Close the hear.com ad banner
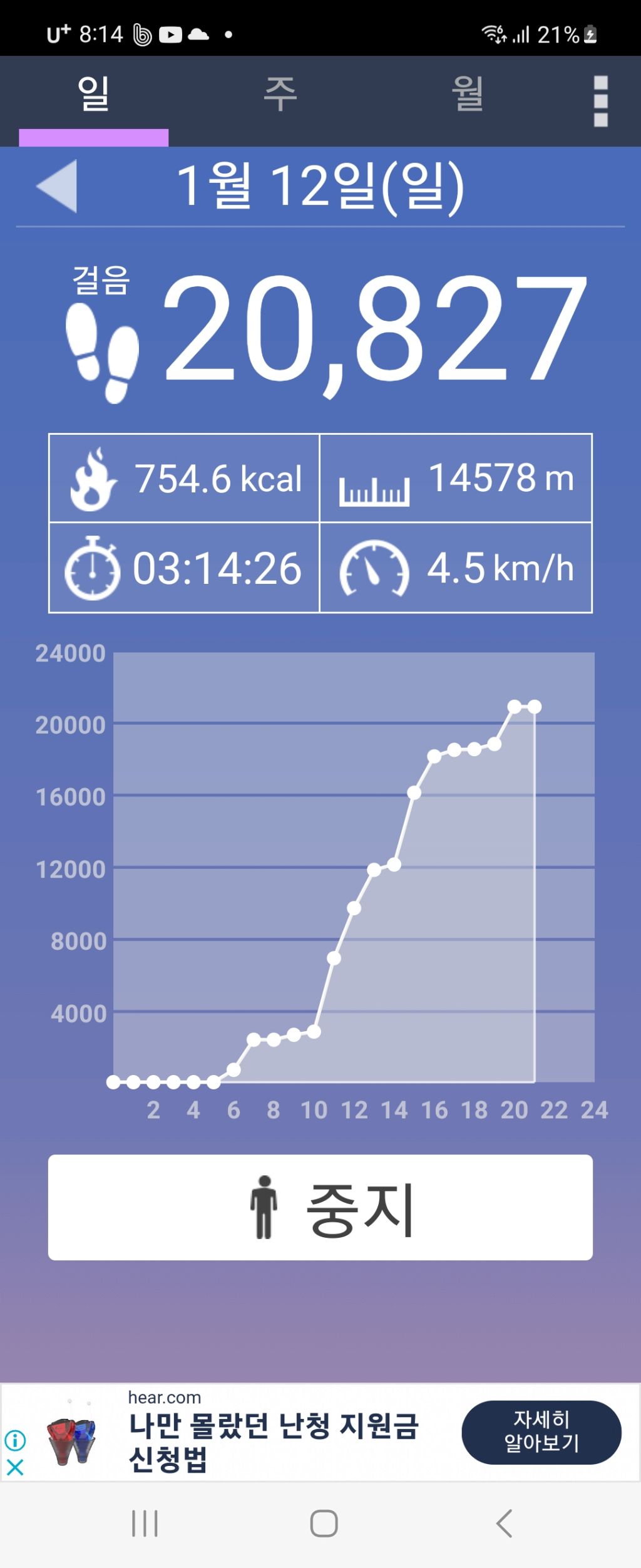Viewport: 641px width, 1568px height. coord(15,1467)
